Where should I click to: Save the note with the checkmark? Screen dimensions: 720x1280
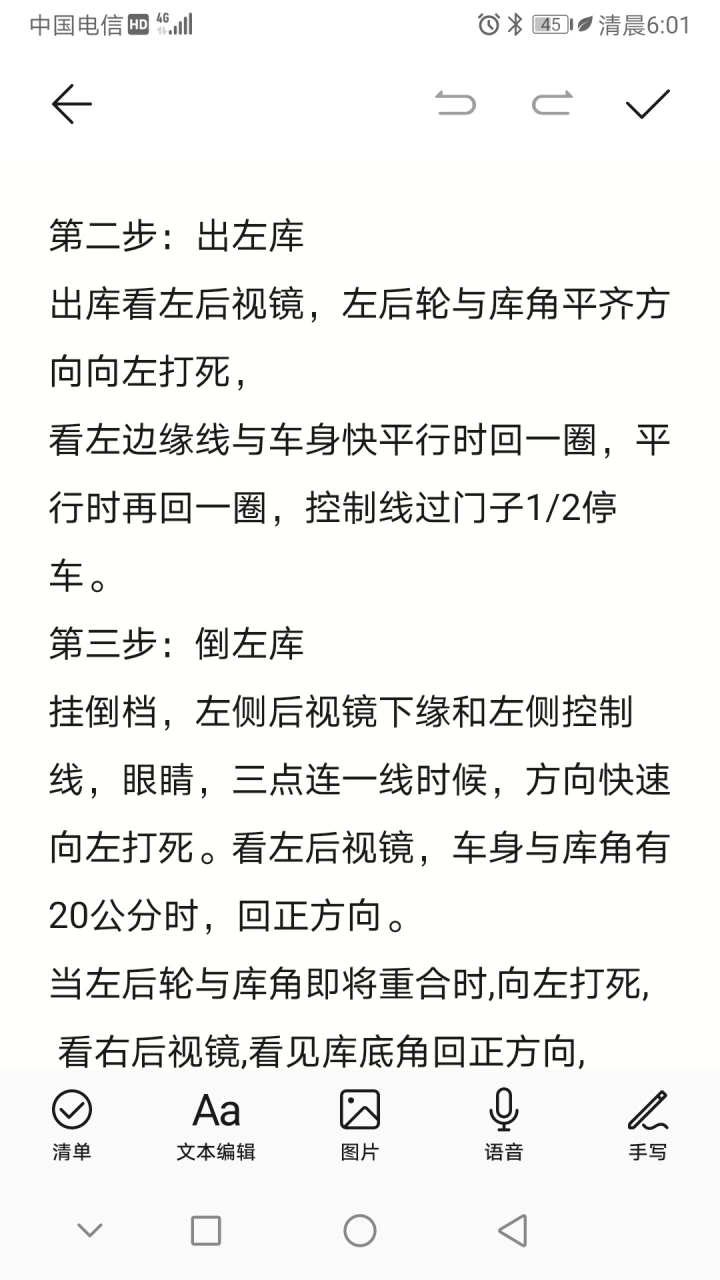click(x=648, y=104)
